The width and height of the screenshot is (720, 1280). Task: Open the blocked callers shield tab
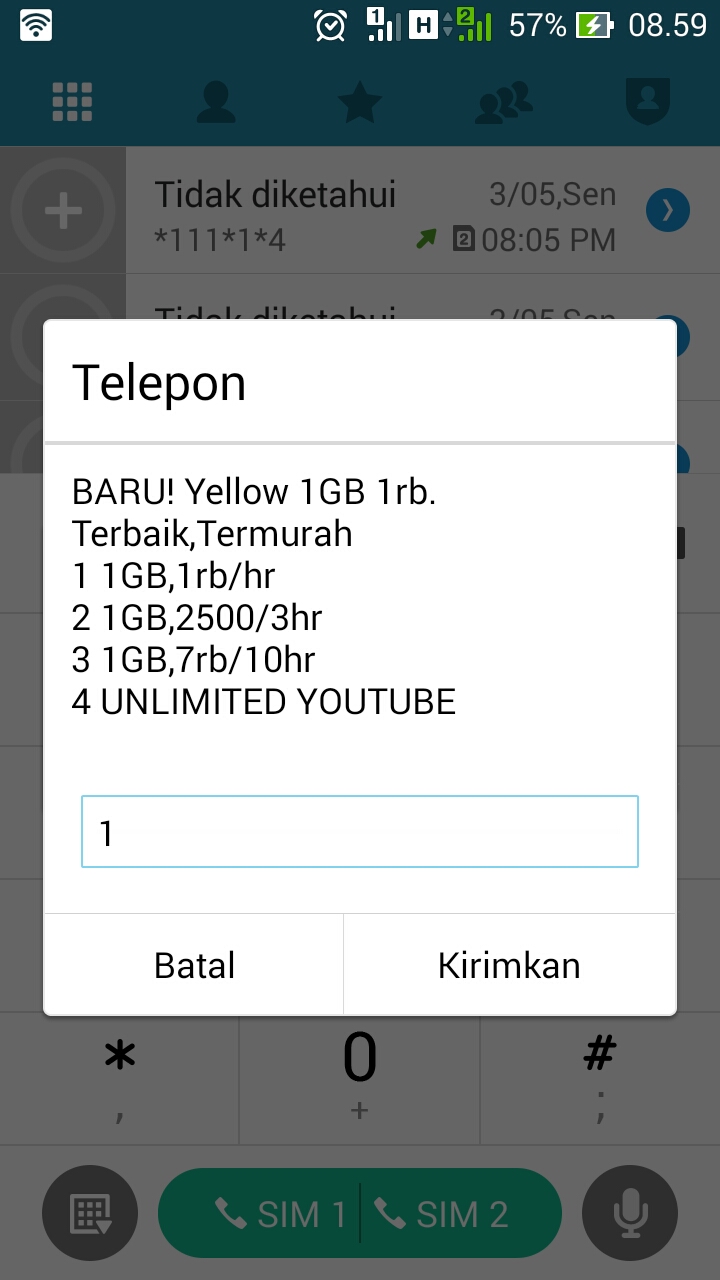(x=647, y=102)
